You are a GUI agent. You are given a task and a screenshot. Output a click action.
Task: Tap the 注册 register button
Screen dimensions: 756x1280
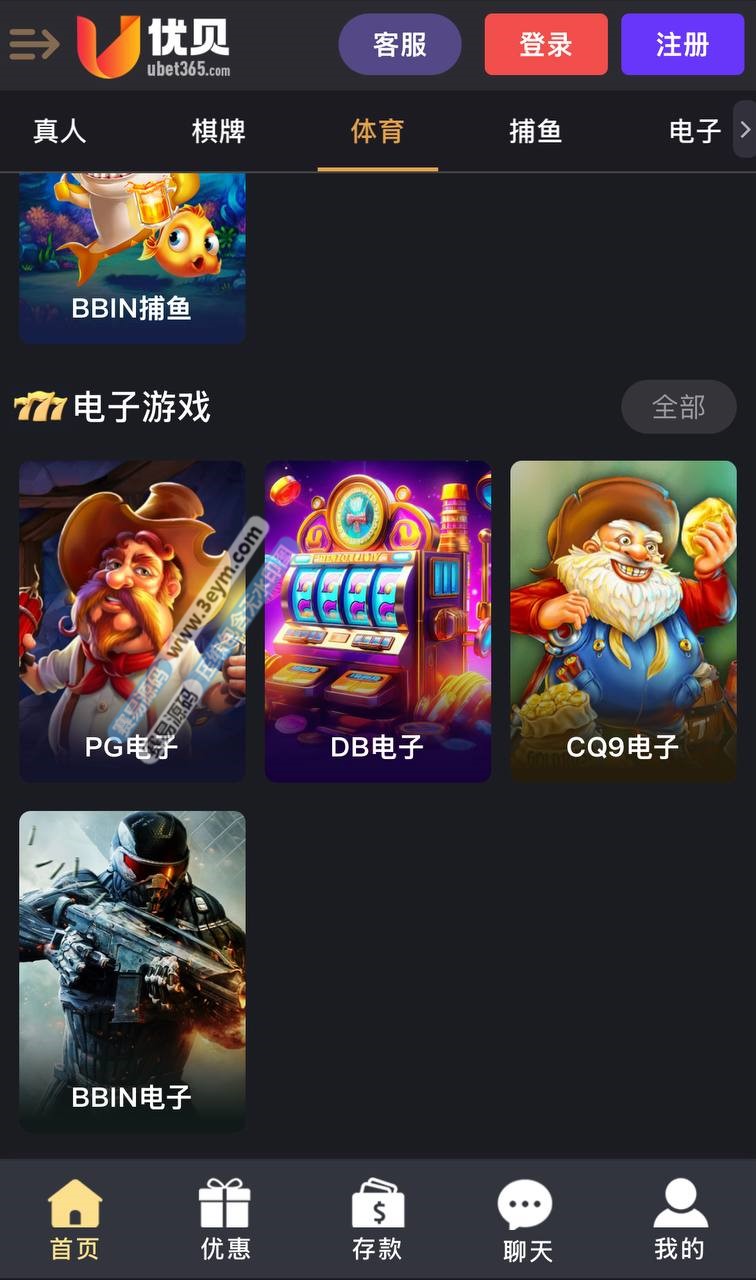(x=683, y=44)
